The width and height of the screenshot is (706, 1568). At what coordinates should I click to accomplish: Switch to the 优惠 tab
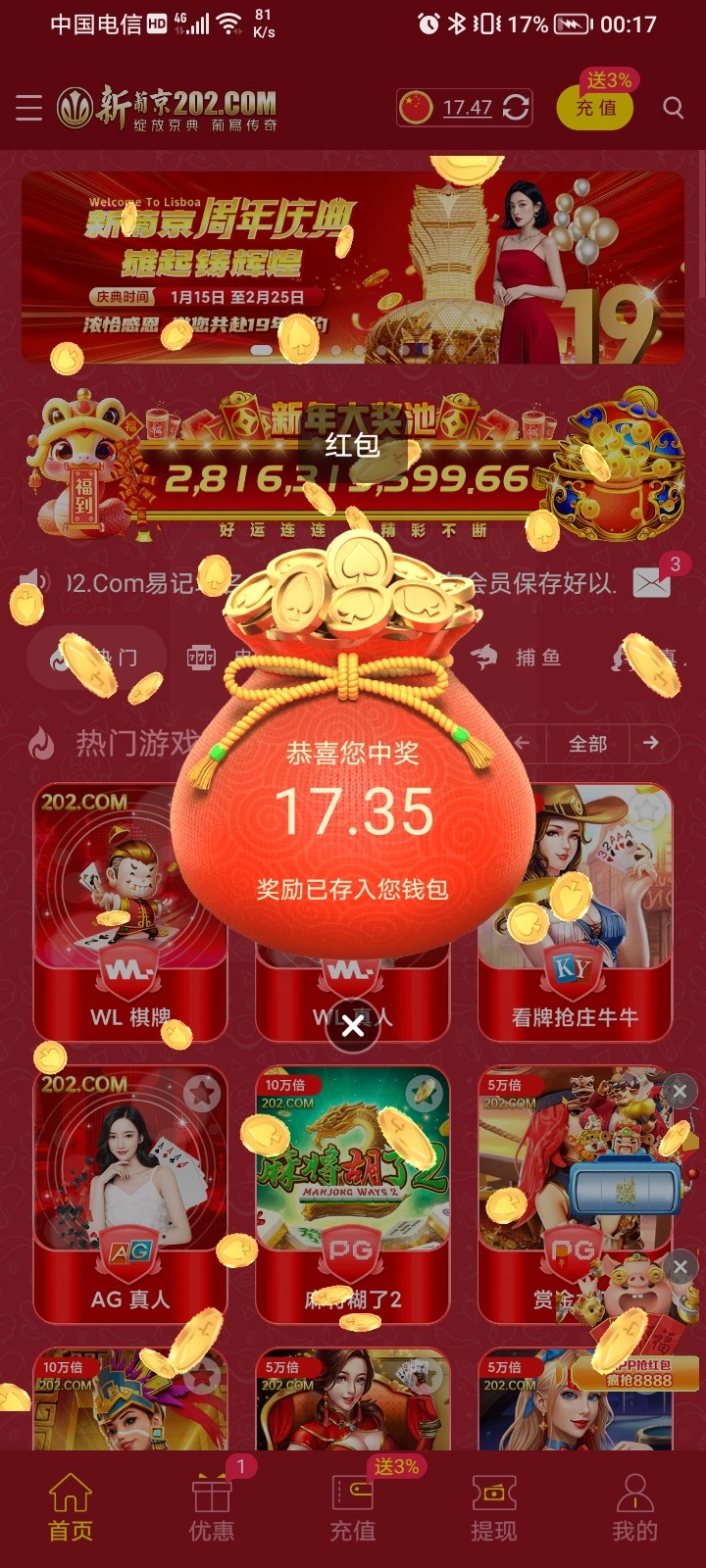pyautogui.click(x=212, y=1507)
